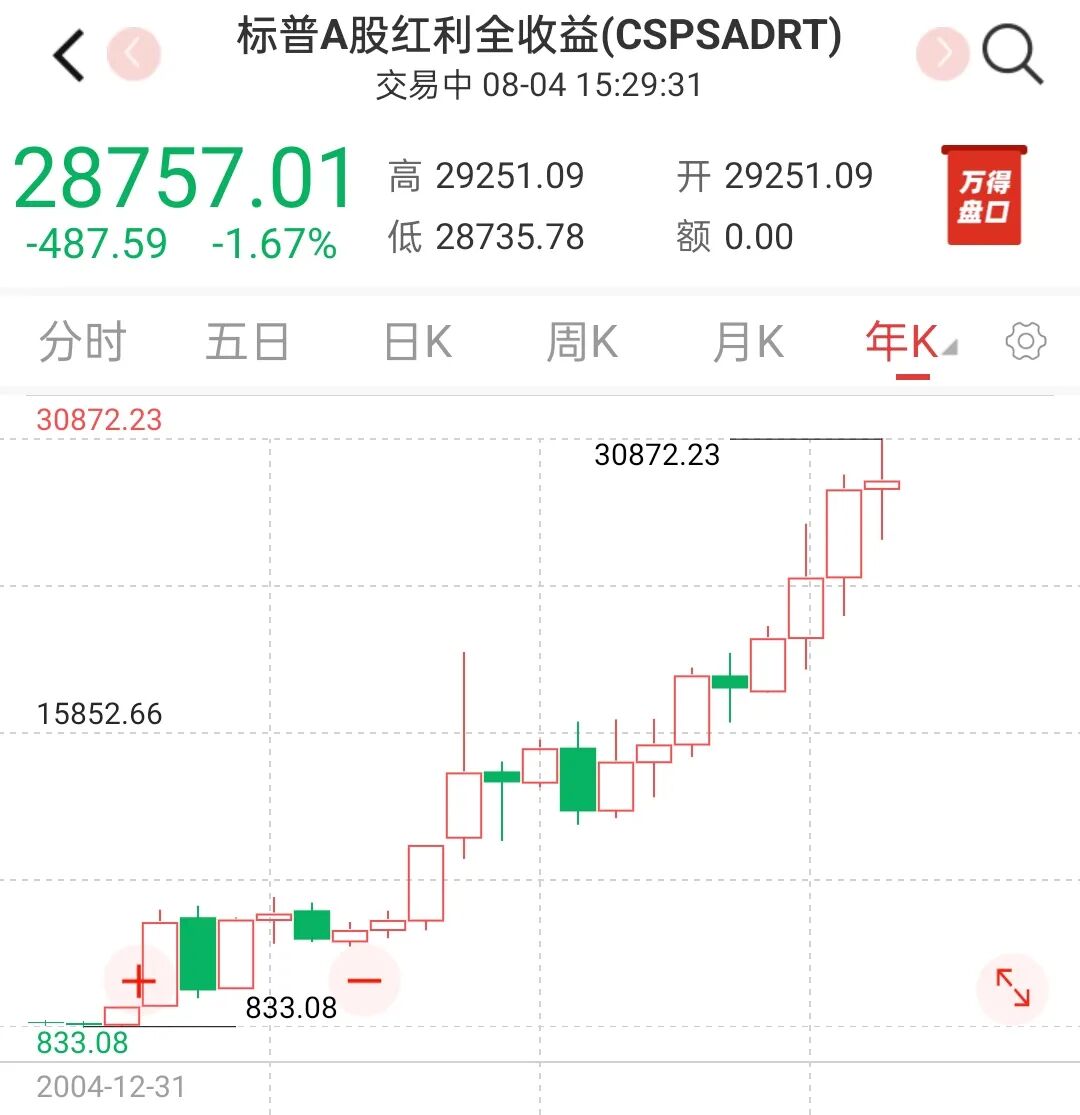Zoom in the chart with plus button
1080x1115 pixels.
pyautogui.click(x=139, y=981)
